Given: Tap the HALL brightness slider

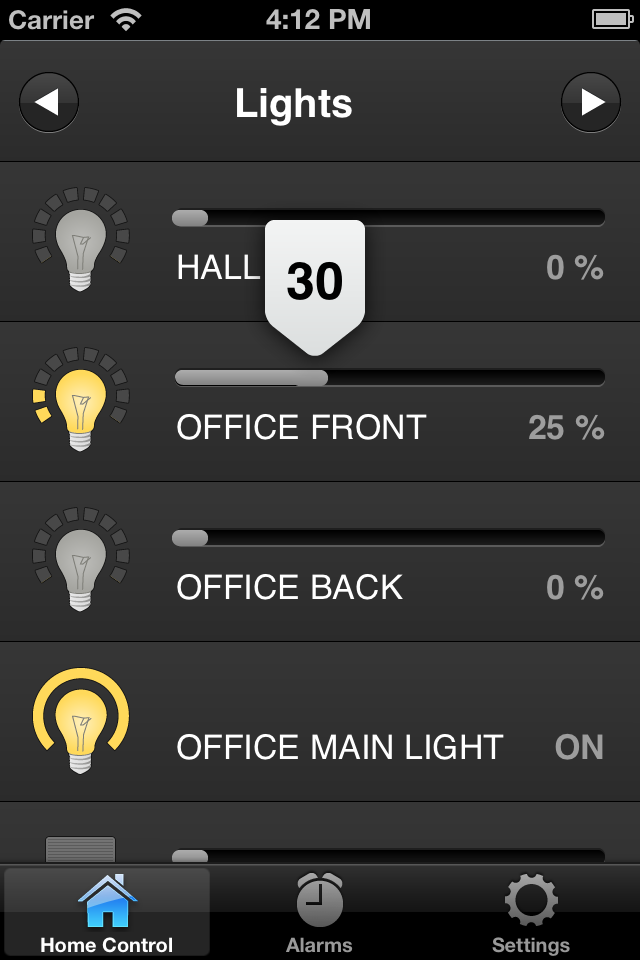Looking at the screenshot, I should coord(389,217).
